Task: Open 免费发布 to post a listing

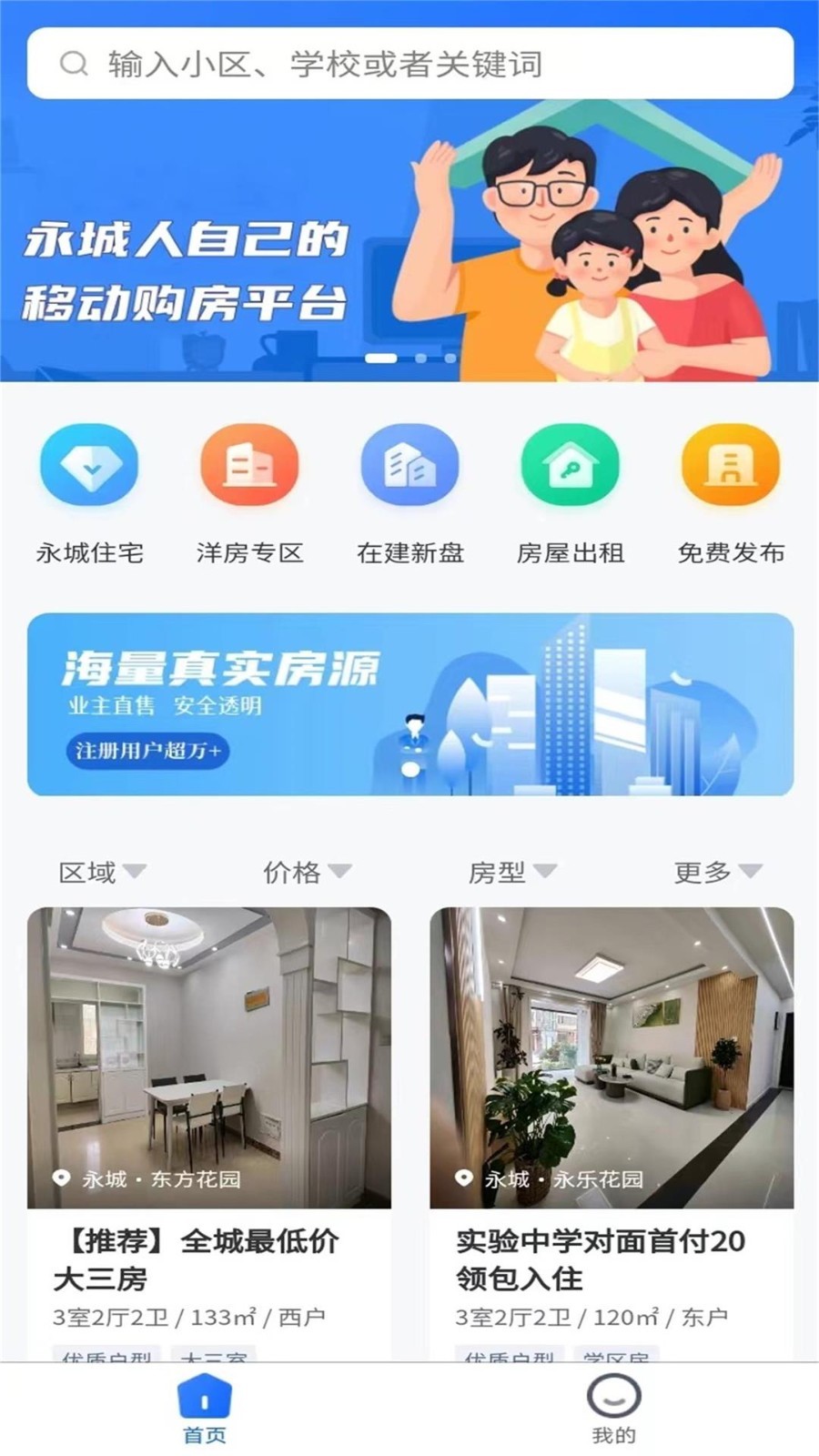Action: click(x=731, y=491)
